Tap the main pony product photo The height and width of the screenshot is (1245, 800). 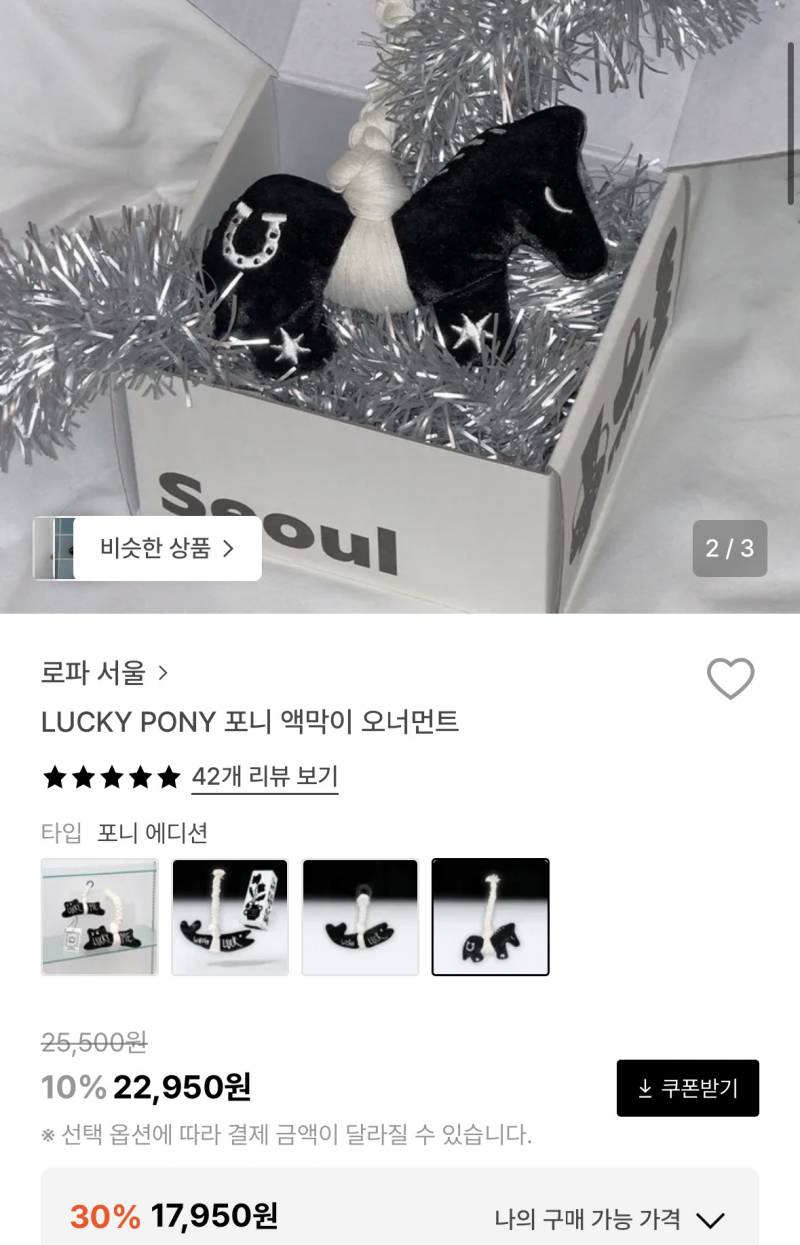(400, 280)
